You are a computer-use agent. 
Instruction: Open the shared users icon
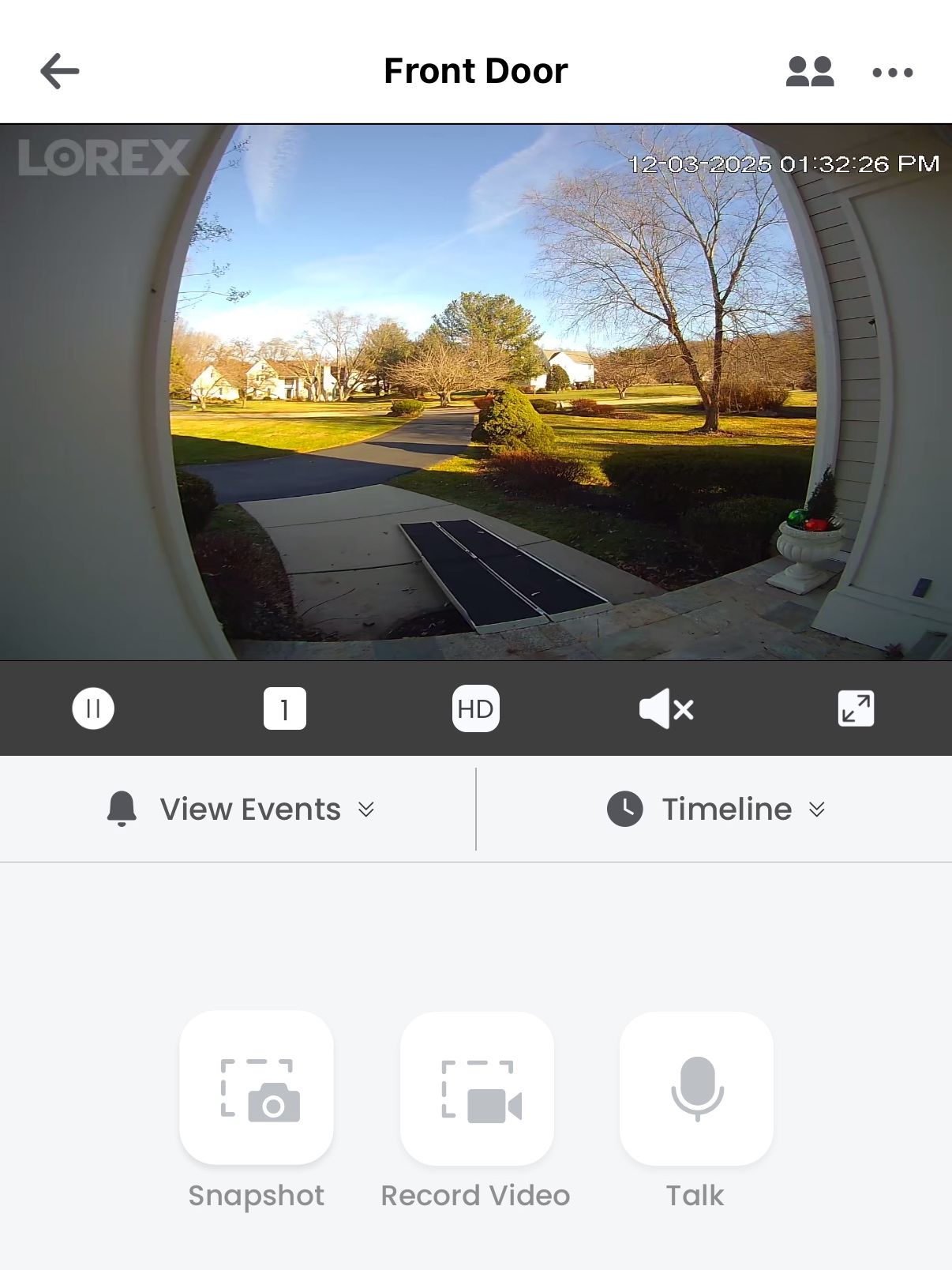click(808, 71)
